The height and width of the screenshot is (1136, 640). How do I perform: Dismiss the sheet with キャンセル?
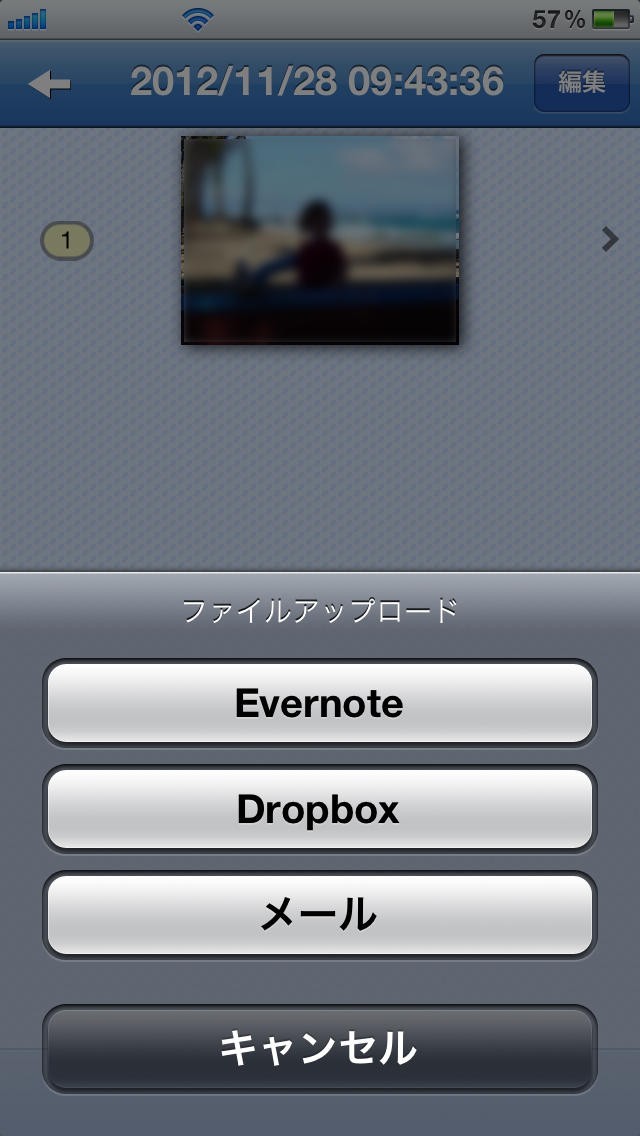pos(320,1048)
